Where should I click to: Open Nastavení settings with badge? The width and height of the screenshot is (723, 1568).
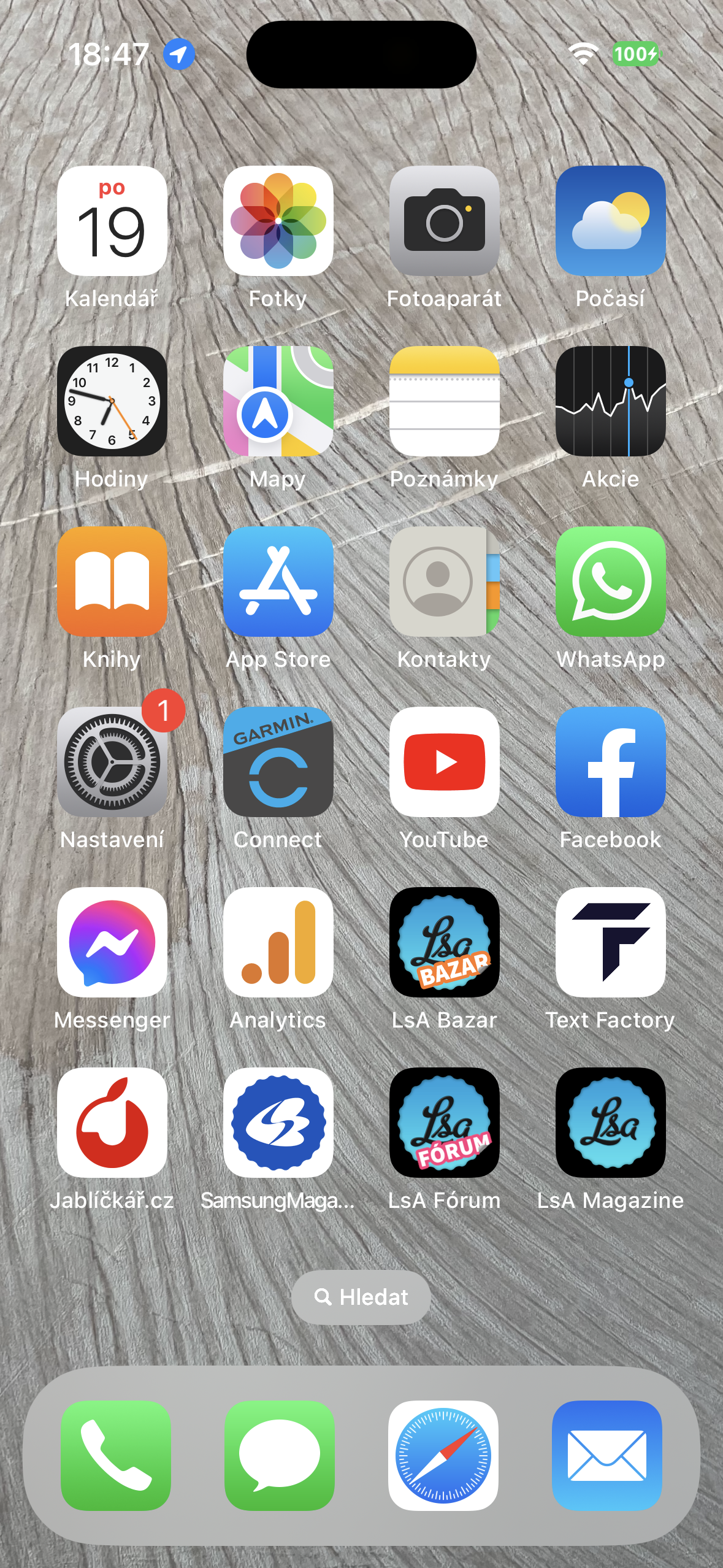click(x=112, y=762)
